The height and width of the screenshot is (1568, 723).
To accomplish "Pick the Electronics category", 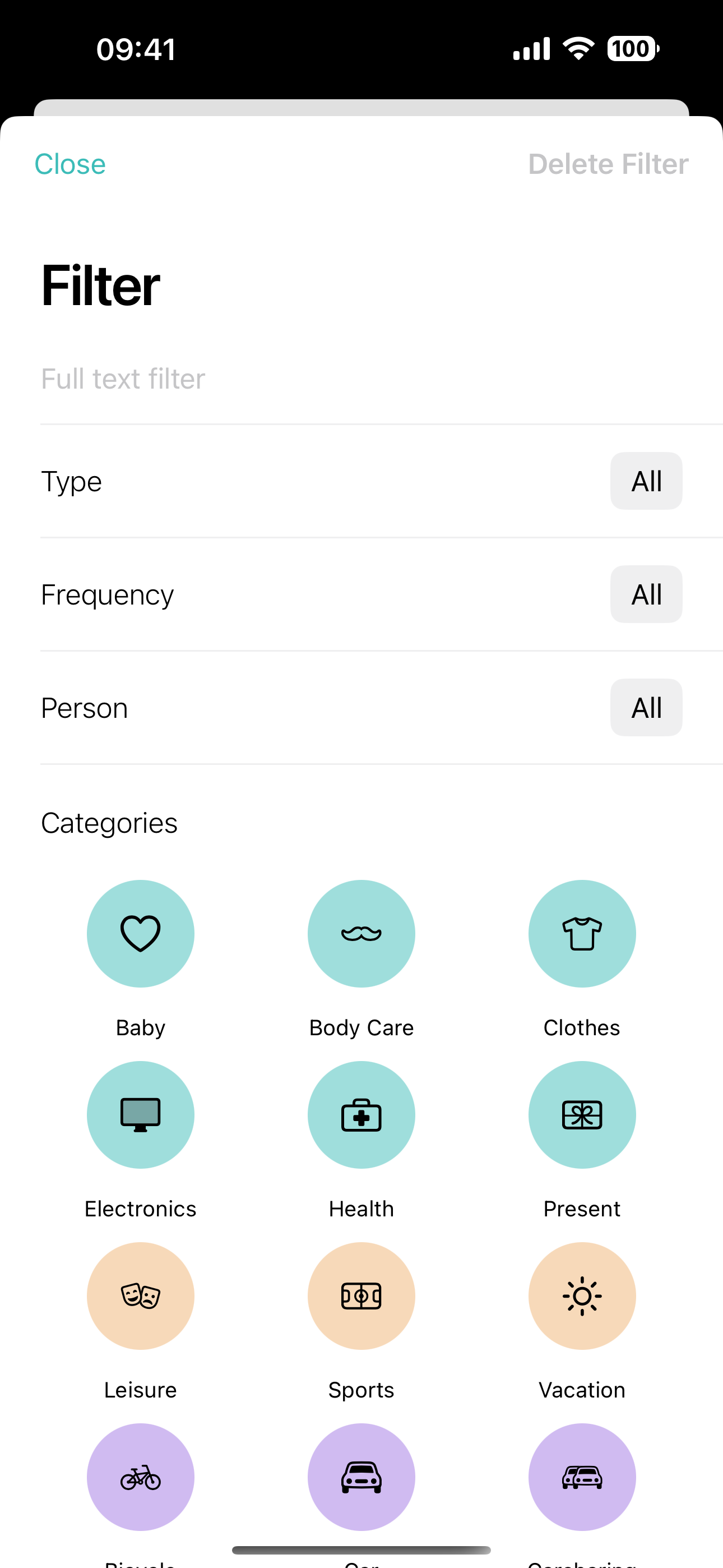I will 141,1114.
